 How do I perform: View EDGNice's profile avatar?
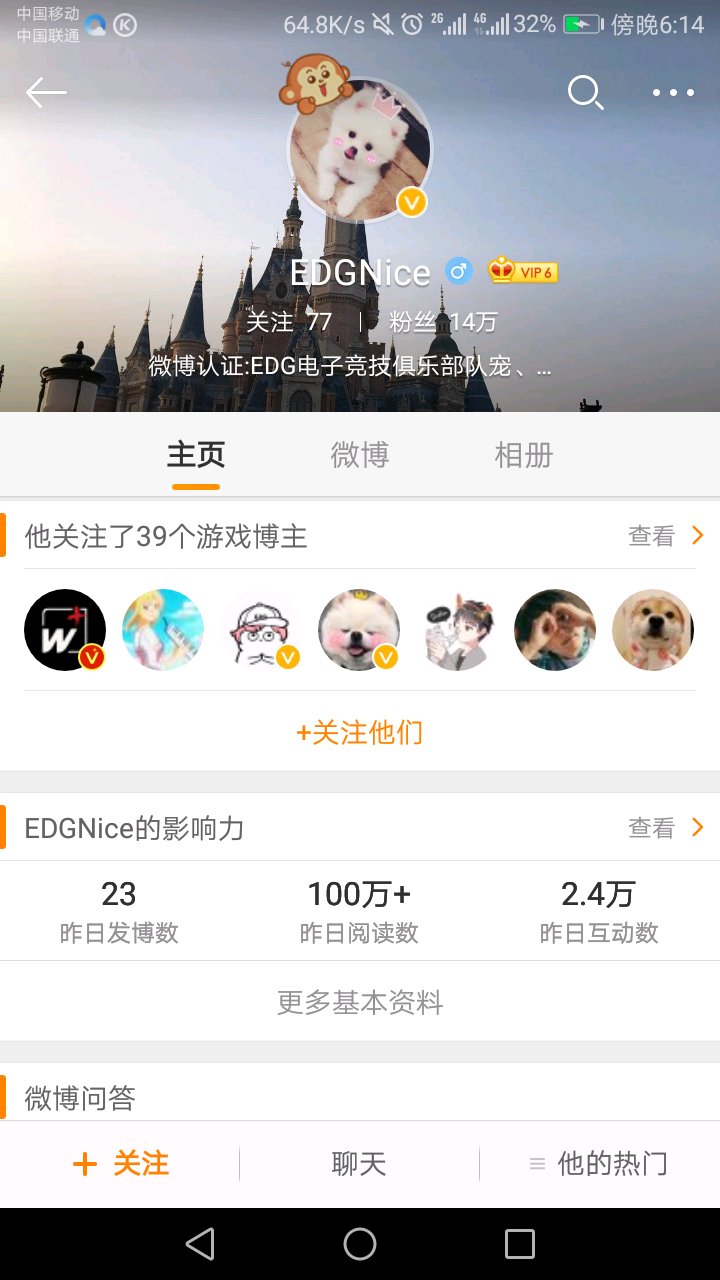(x=360, y=150)
